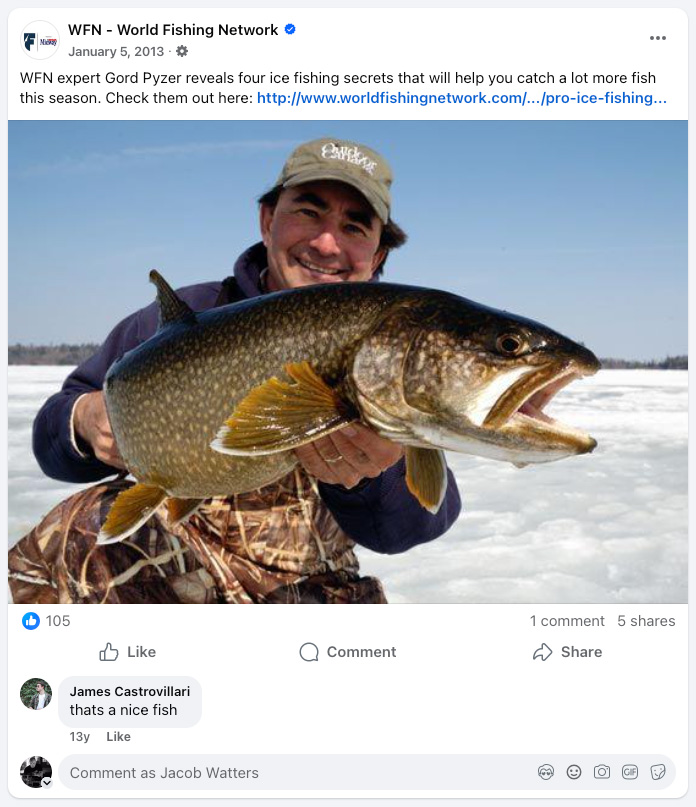
Task: Insert an emoji into the comment
Action: coord(574,772)
